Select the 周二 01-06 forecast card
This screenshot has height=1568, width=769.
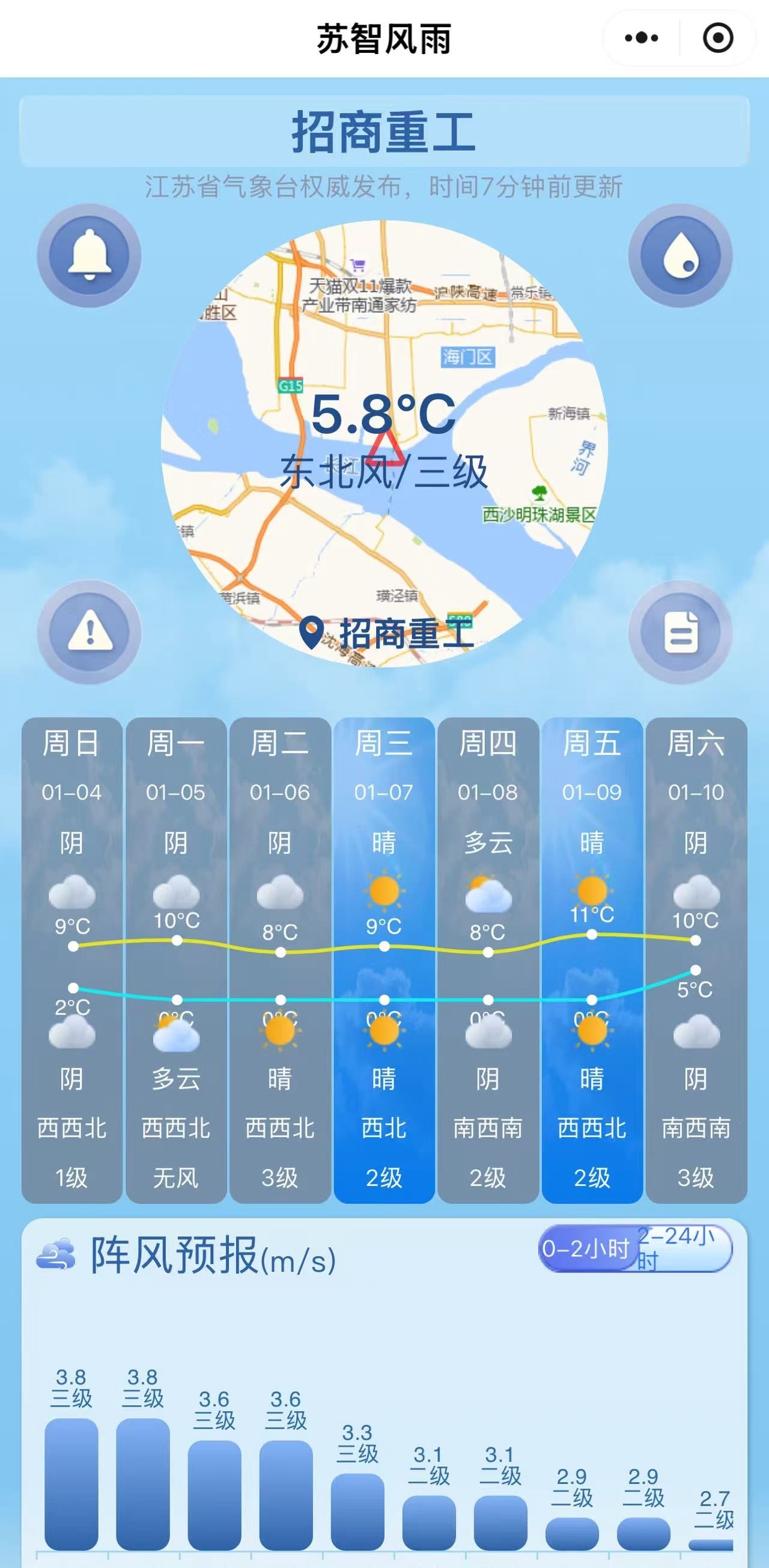click(x=280, y=960)
